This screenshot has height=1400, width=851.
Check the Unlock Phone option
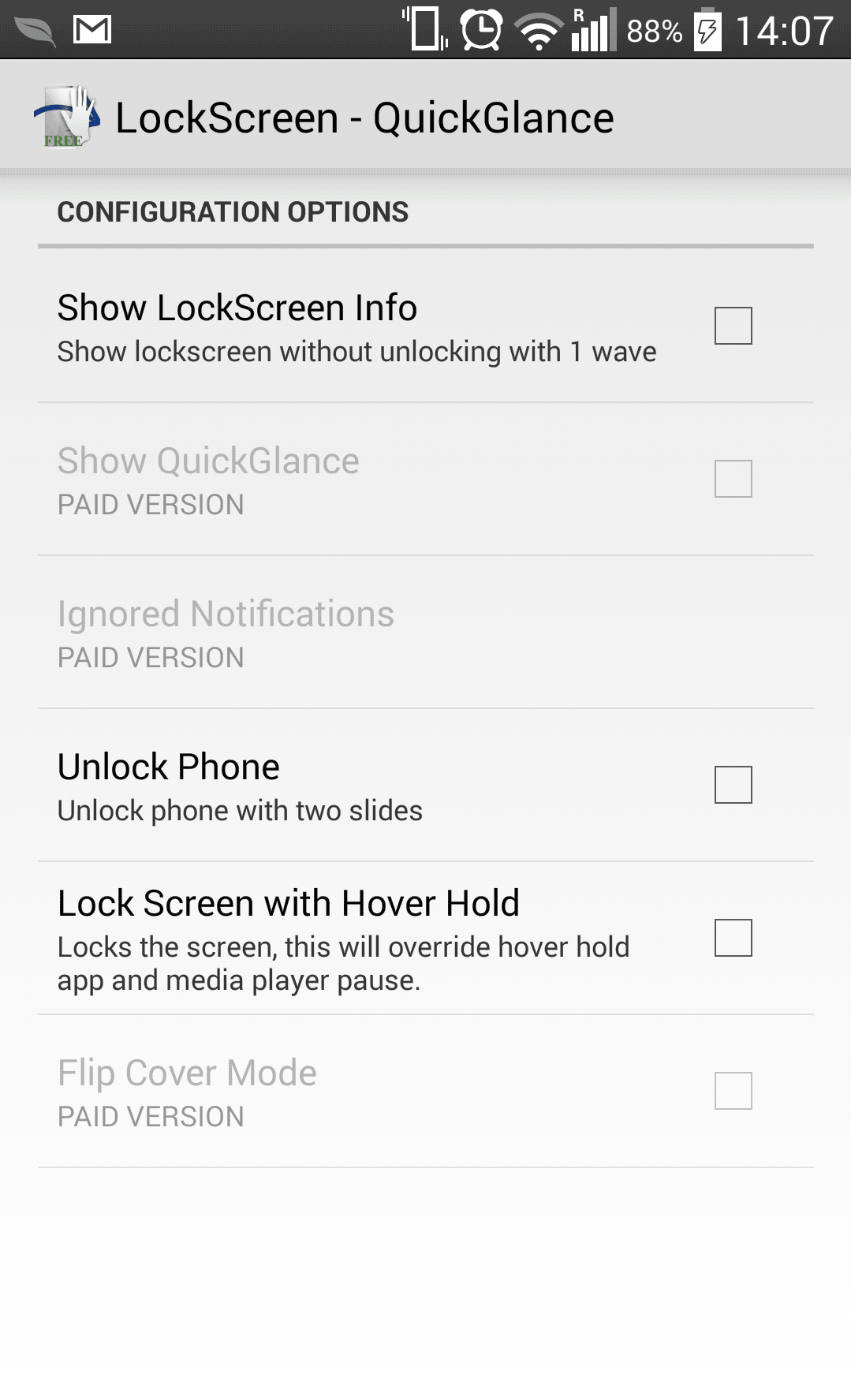(x=733, y=785)
